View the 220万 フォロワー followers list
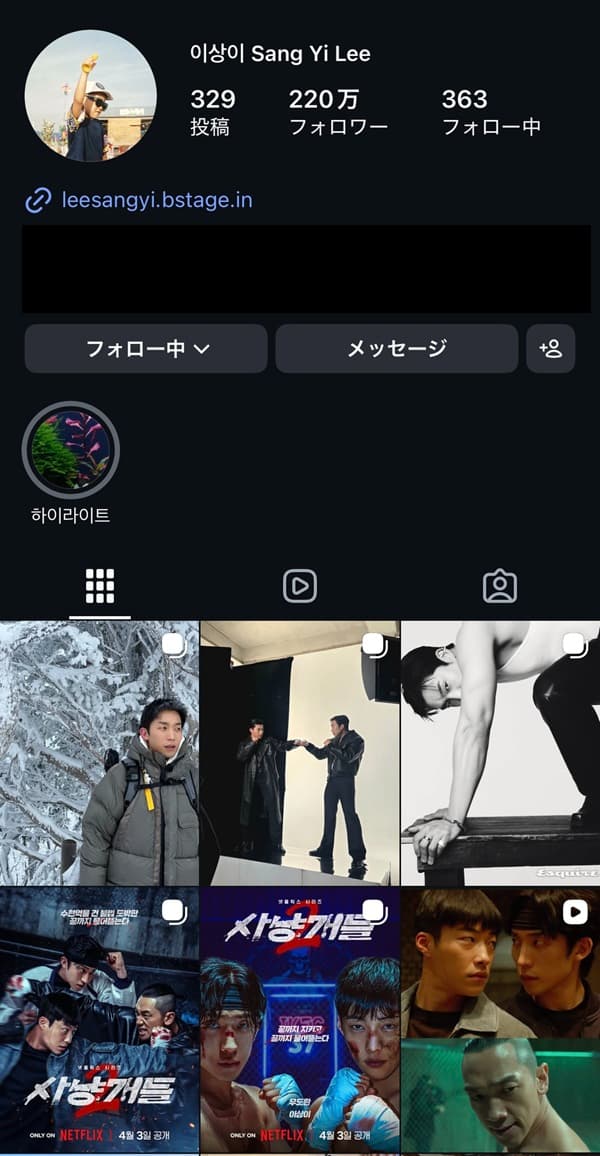 point(338,112)
